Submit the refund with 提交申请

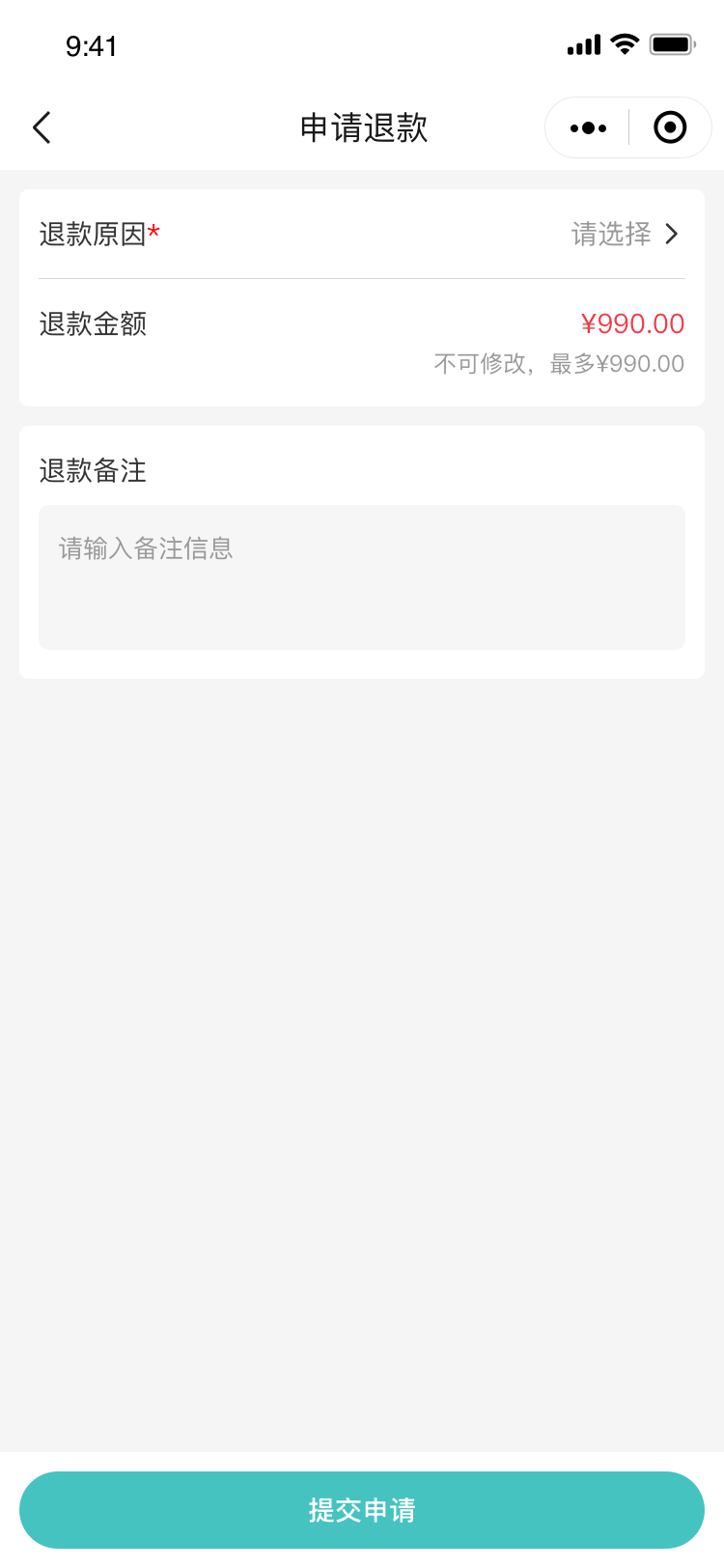click(362, 1509)
